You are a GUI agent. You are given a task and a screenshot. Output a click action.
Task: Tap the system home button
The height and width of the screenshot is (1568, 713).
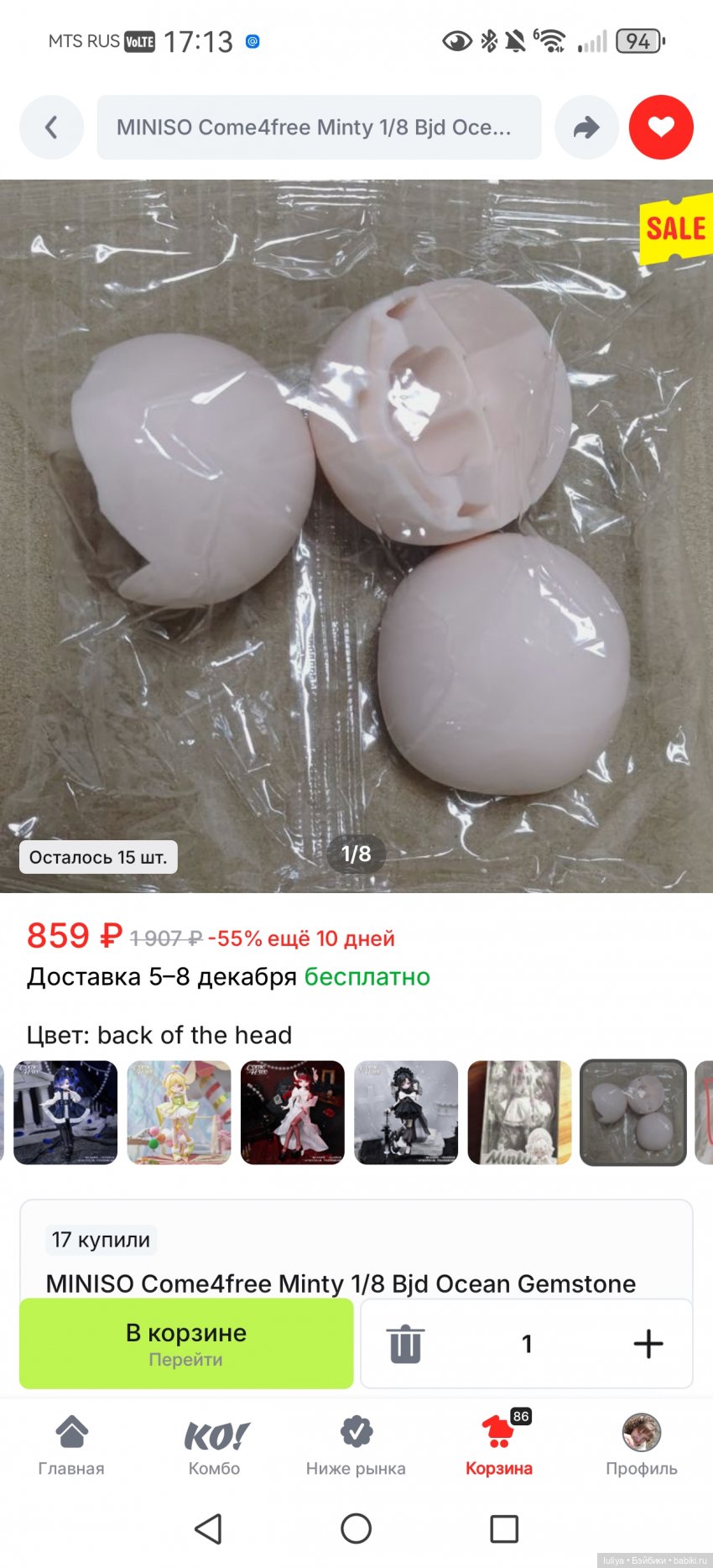[x=356, y=1529]
